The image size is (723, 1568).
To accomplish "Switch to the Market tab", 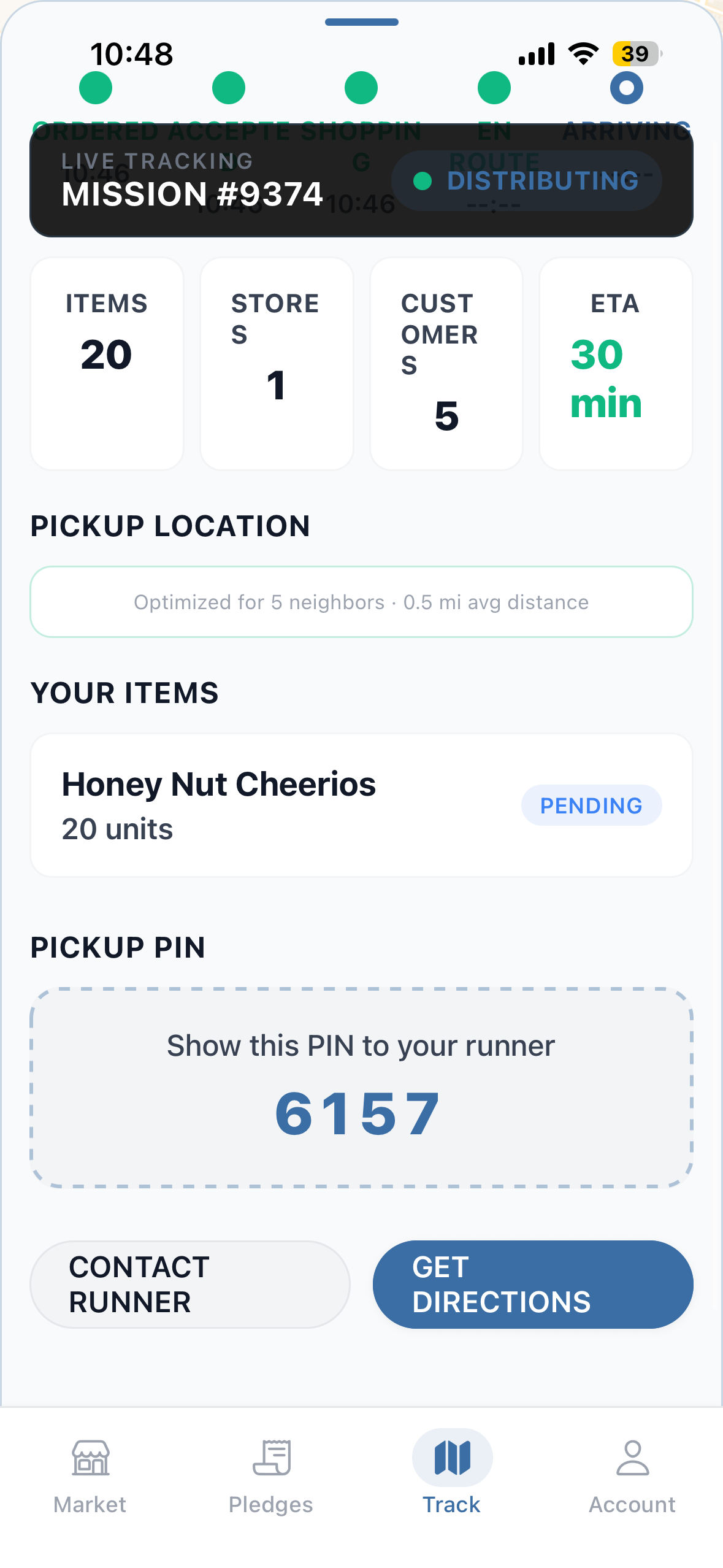I will pos(90,1476).
